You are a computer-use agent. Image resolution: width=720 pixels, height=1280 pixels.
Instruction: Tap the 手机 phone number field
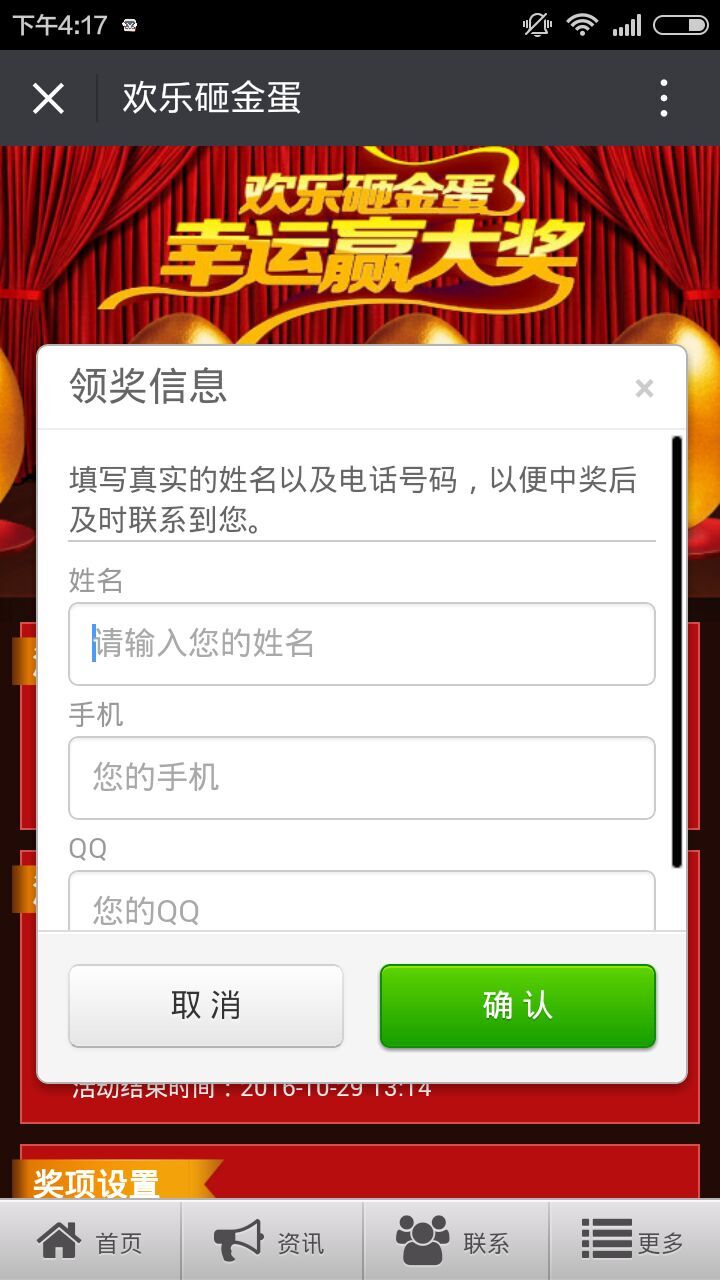coord(361,777)
